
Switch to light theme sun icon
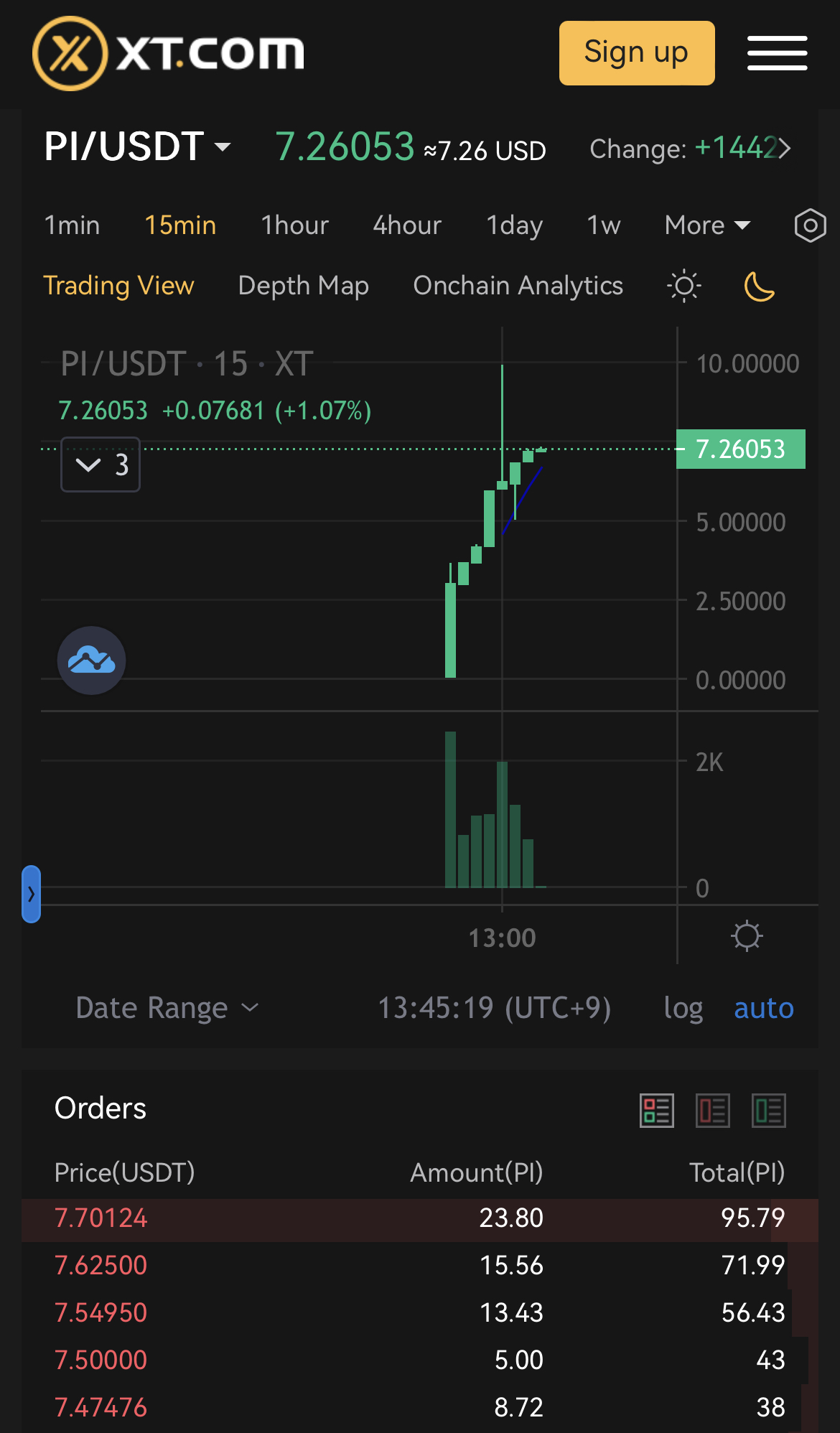coord(683,286)
